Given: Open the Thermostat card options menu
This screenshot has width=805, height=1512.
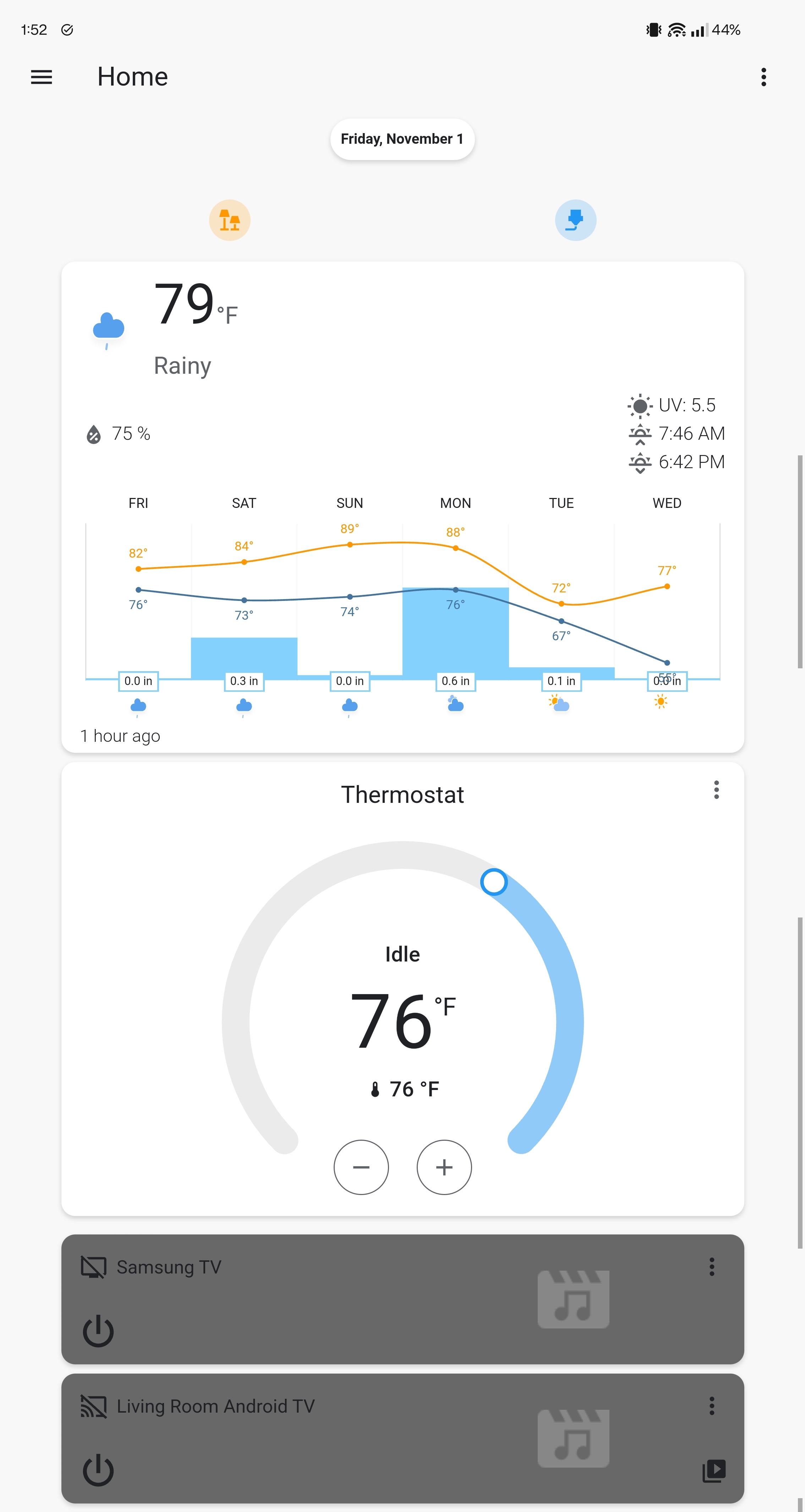Looking at the screenshot, I should [x=716, y=790].
